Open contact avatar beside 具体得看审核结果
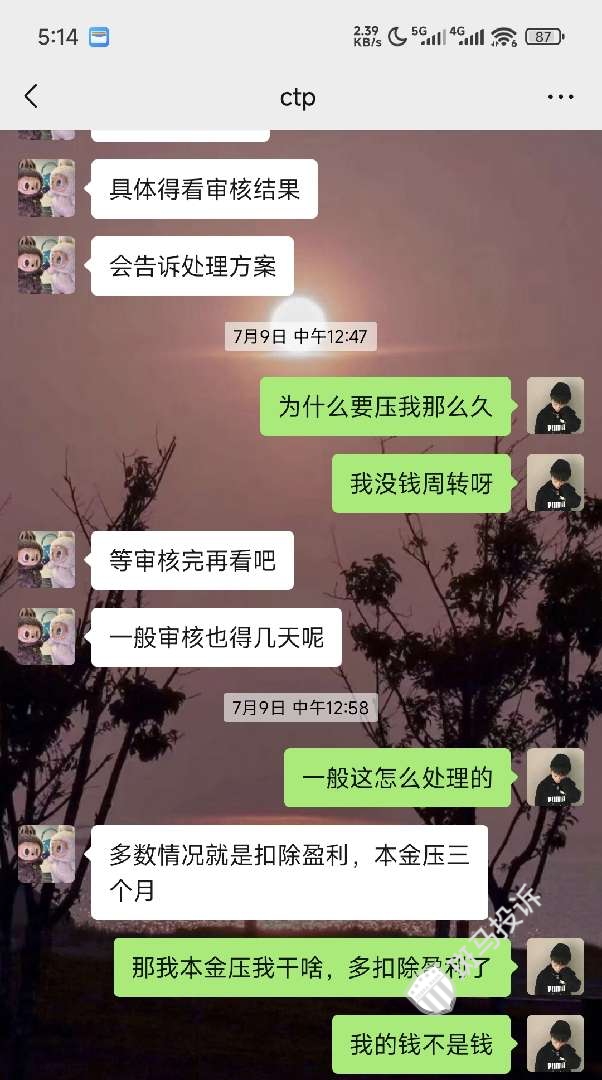This screenshot has height=1080, width=602. click(46, 188)
